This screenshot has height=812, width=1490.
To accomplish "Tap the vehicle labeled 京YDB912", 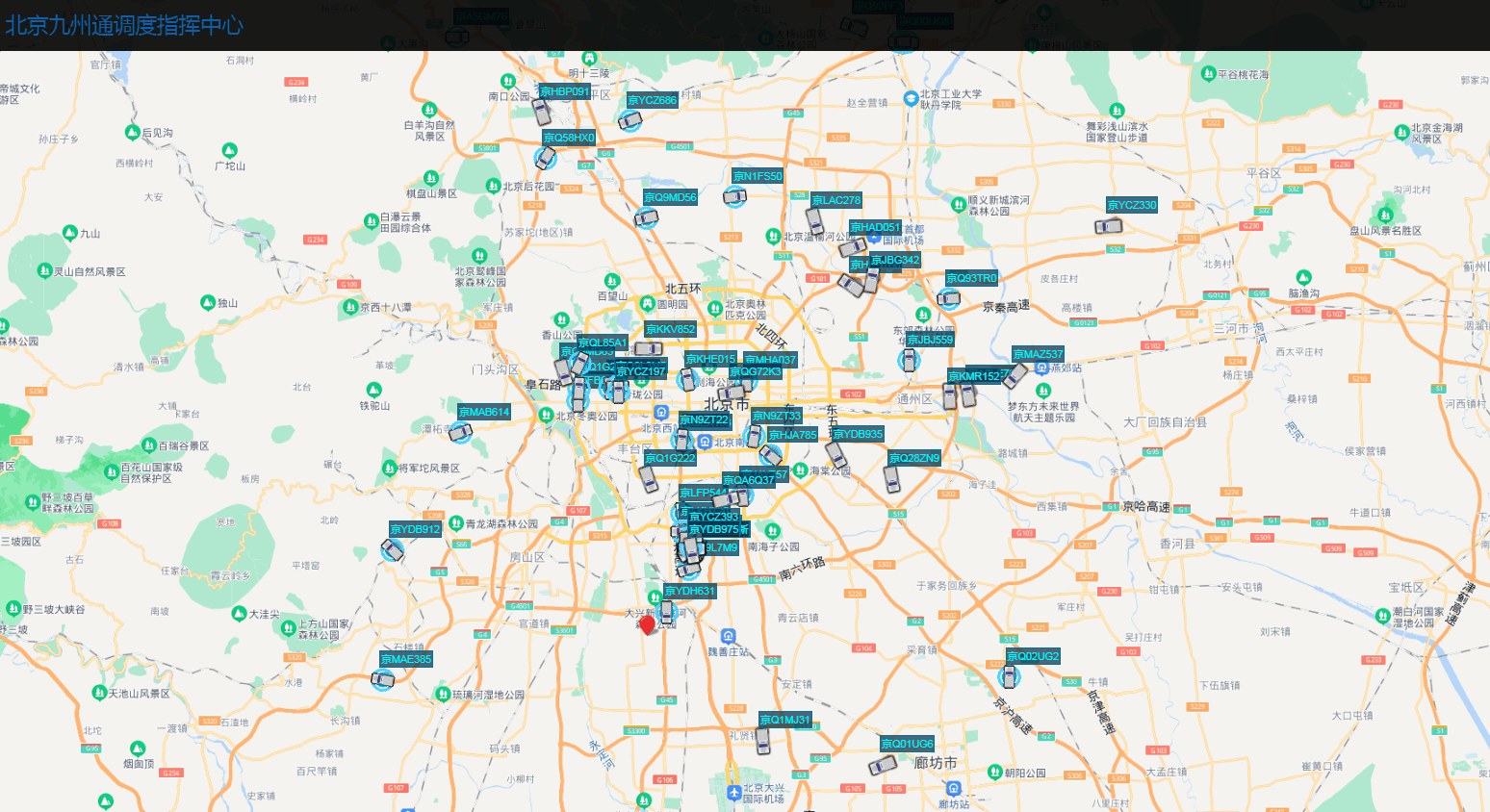I will [x=392, y=549].
